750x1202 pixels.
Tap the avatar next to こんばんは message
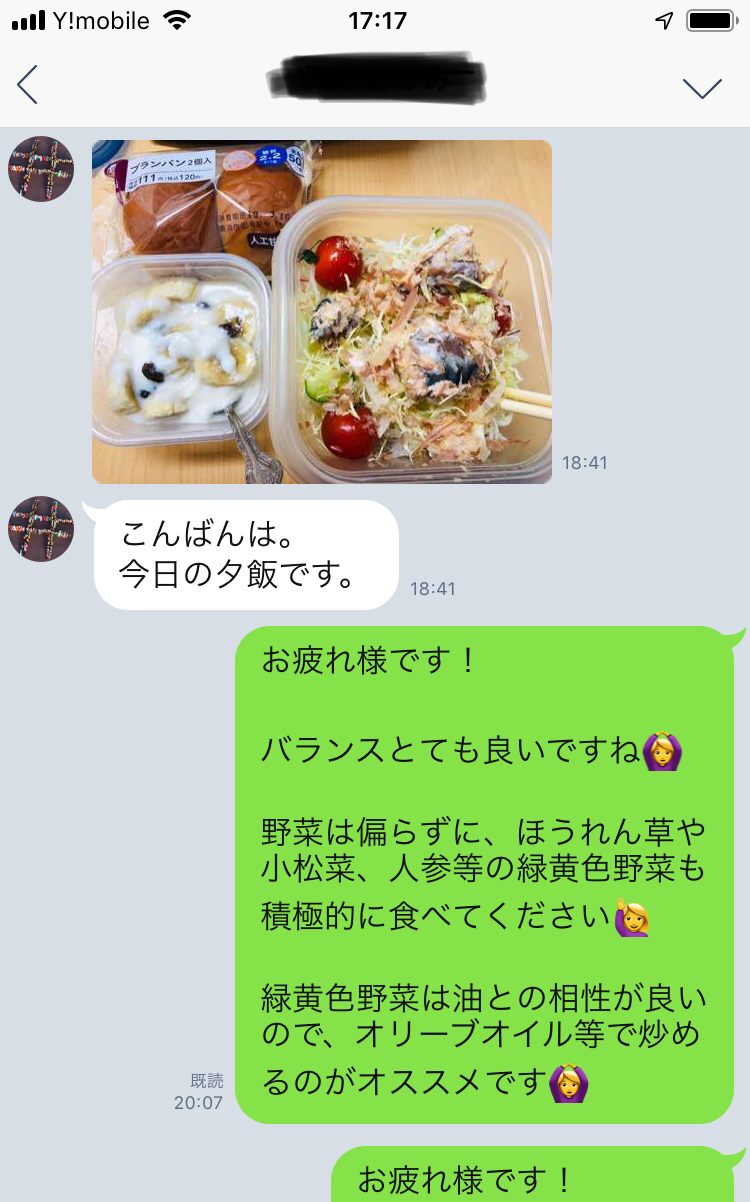coord(41,529)
